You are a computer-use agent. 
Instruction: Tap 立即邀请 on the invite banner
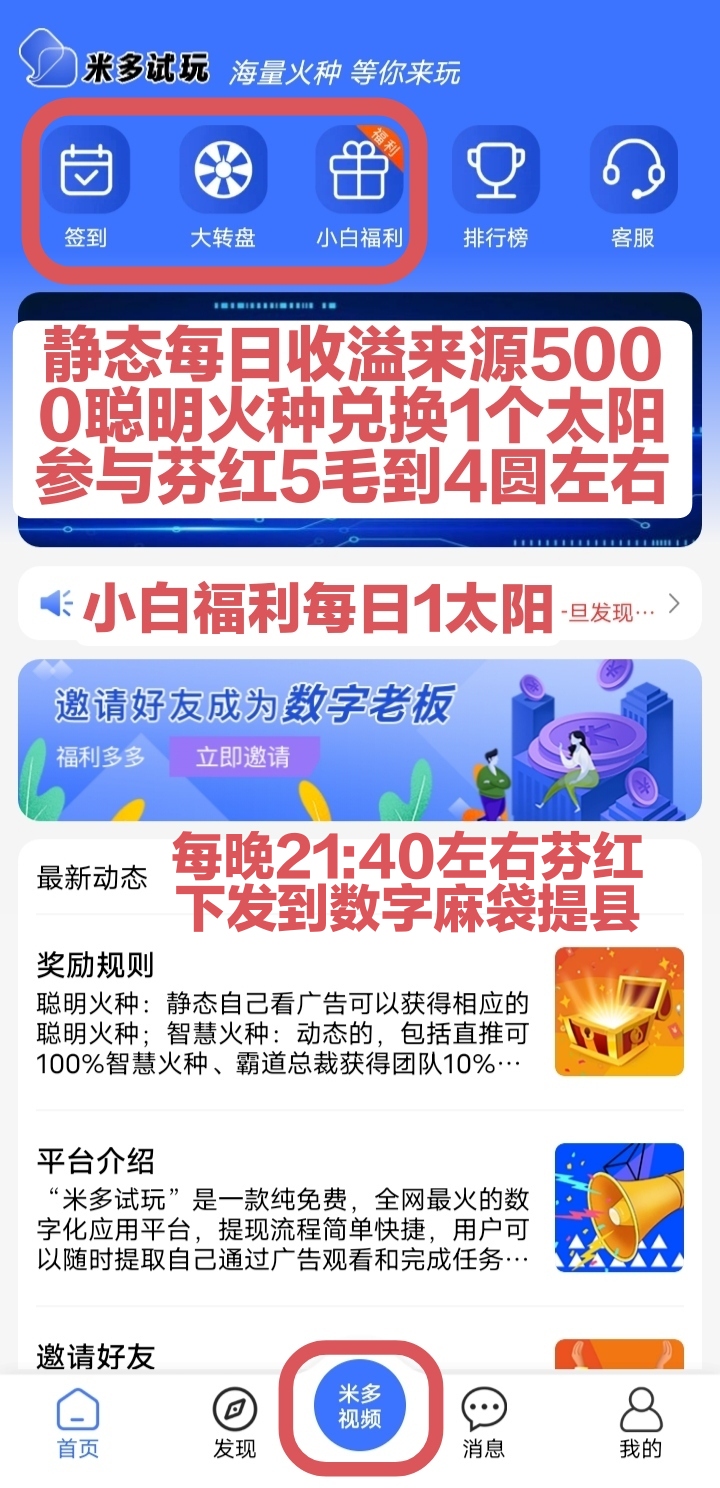pos(242,757)
